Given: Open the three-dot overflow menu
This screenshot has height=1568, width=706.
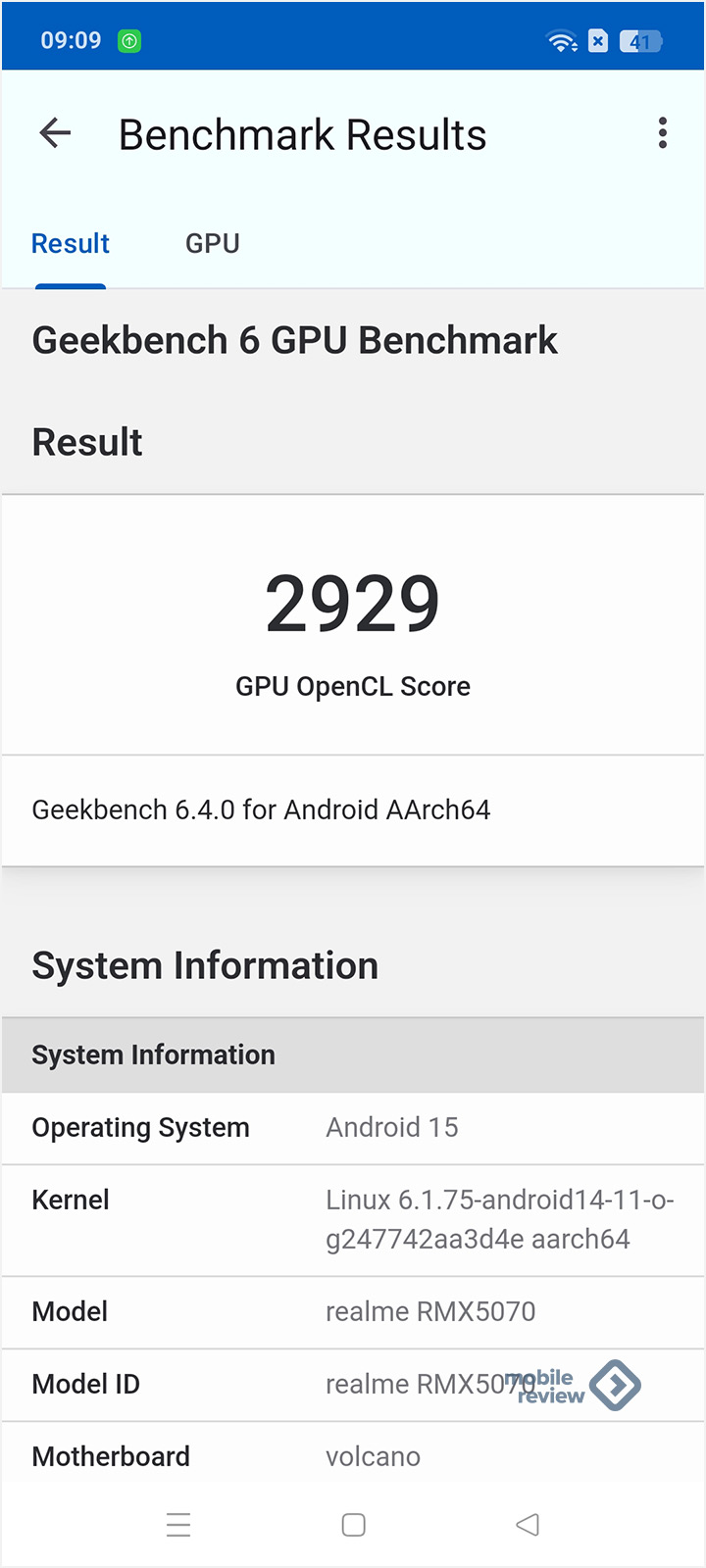Looking at the screenshot, I should point(663,133).
